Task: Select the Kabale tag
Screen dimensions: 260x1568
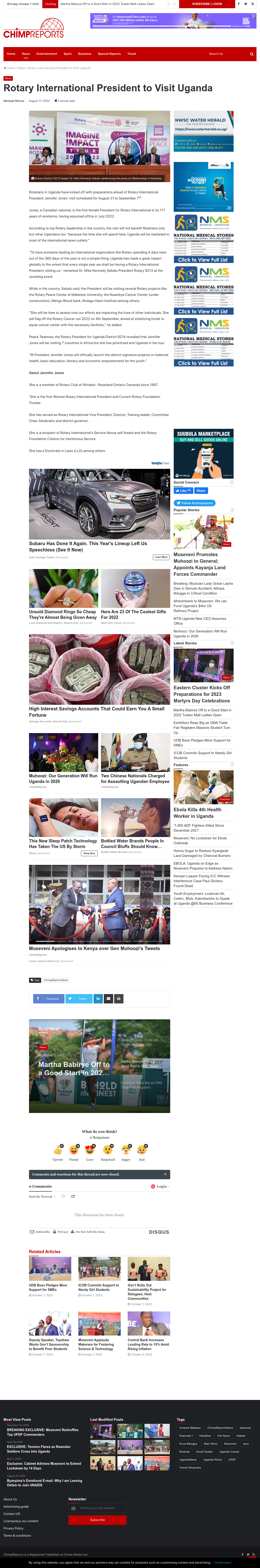Action: [241, 1435]
